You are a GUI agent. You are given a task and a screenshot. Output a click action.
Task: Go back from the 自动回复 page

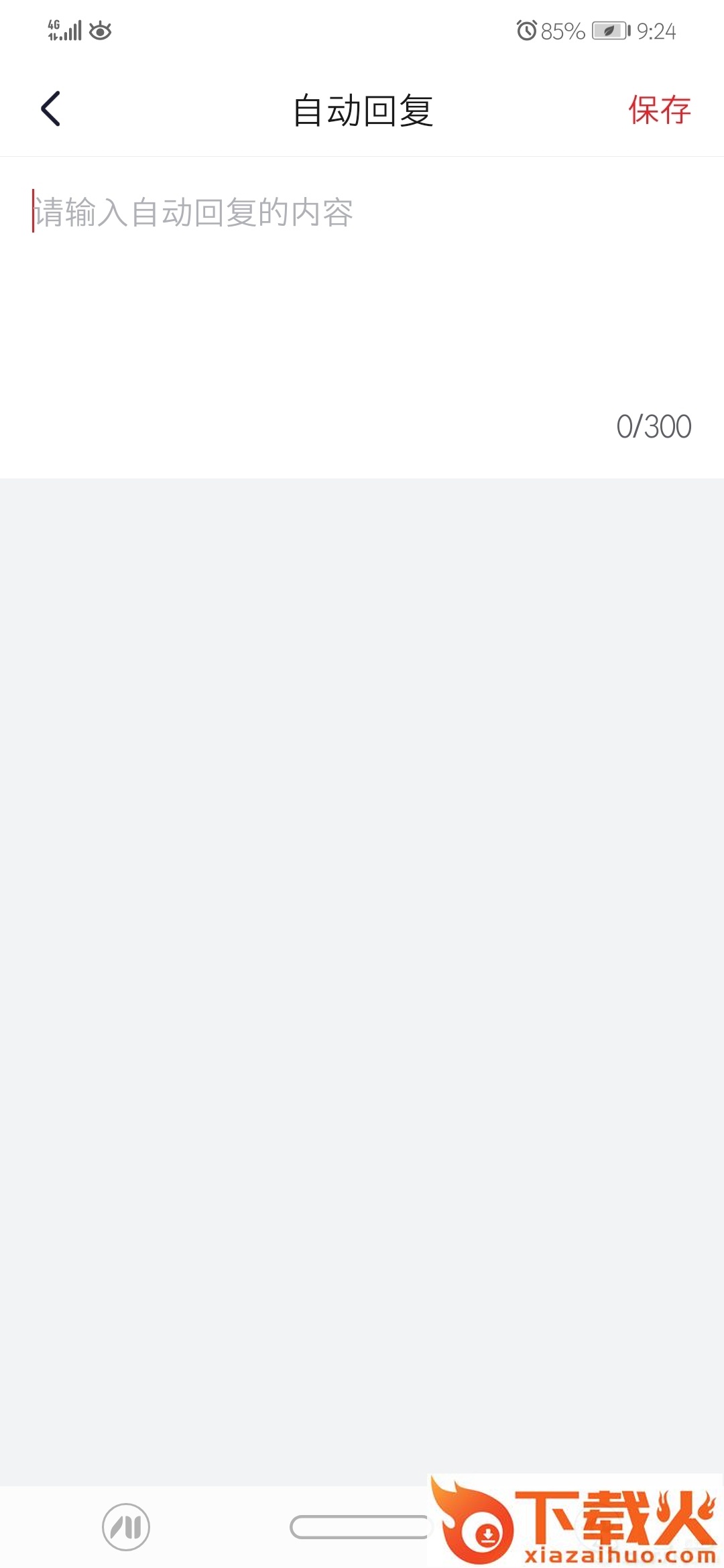(51, 109)
